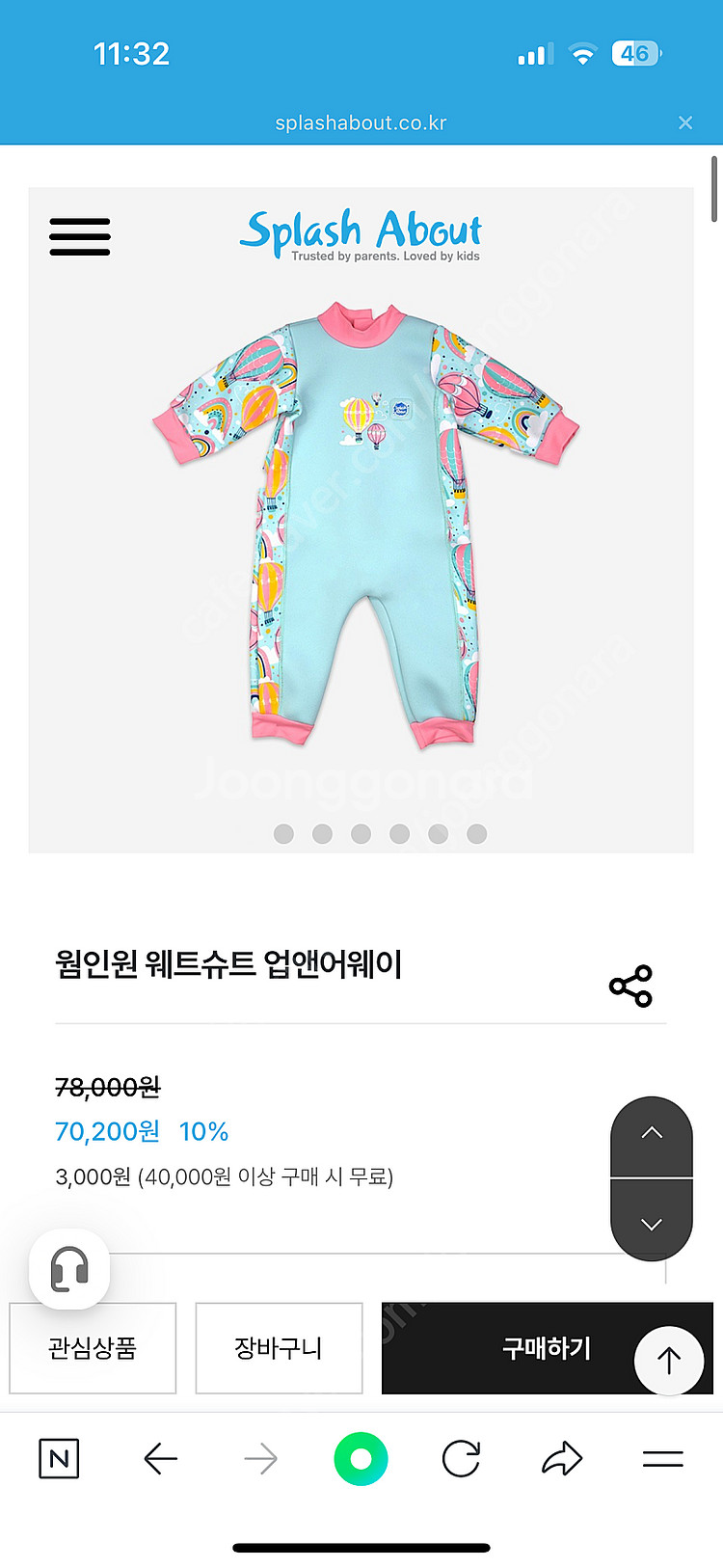Open the hamburger menu

pos(80,237)
